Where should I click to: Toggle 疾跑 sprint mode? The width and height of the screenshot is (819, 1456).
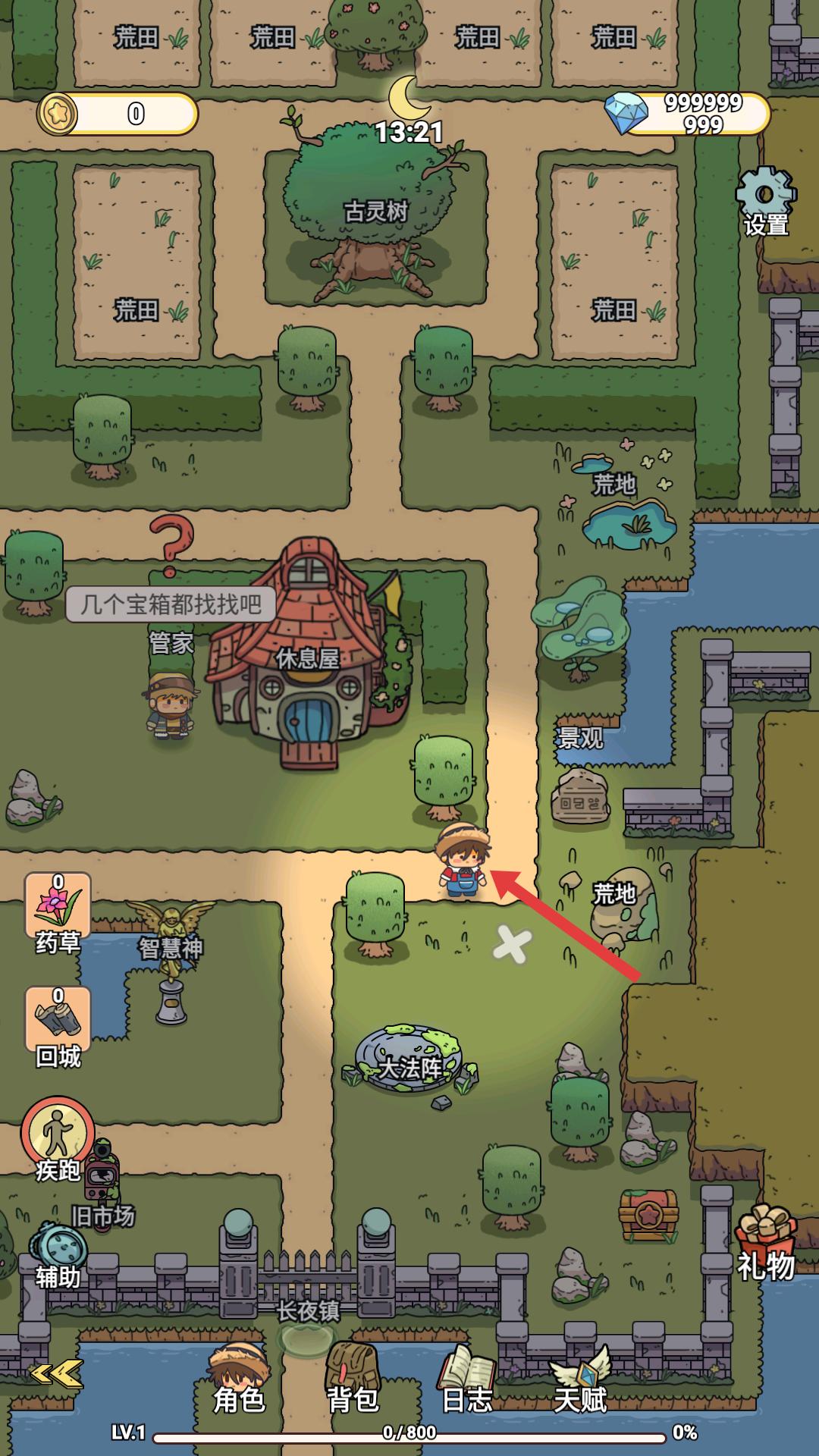(x=58, y=1135)
